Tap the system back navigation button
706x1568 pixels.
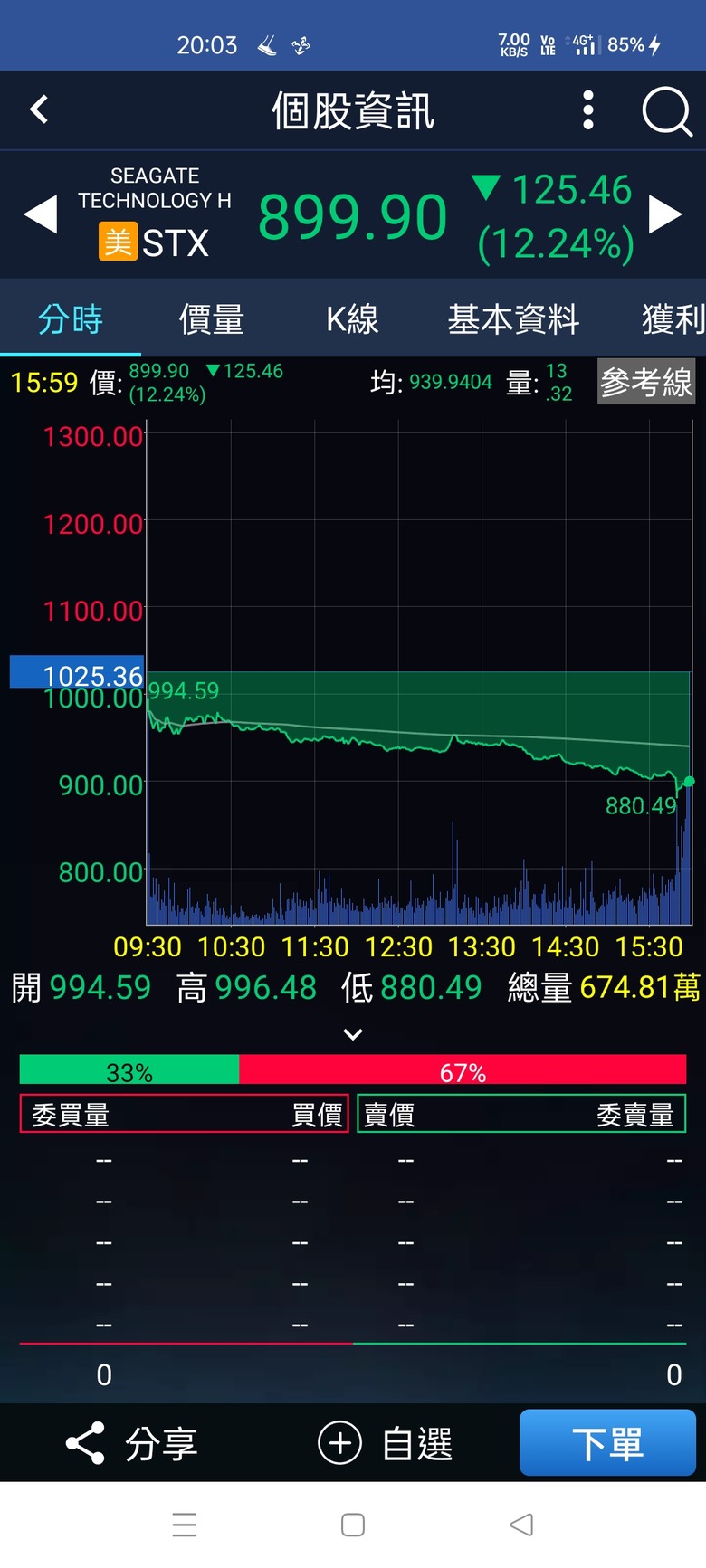click(521, 1525)
